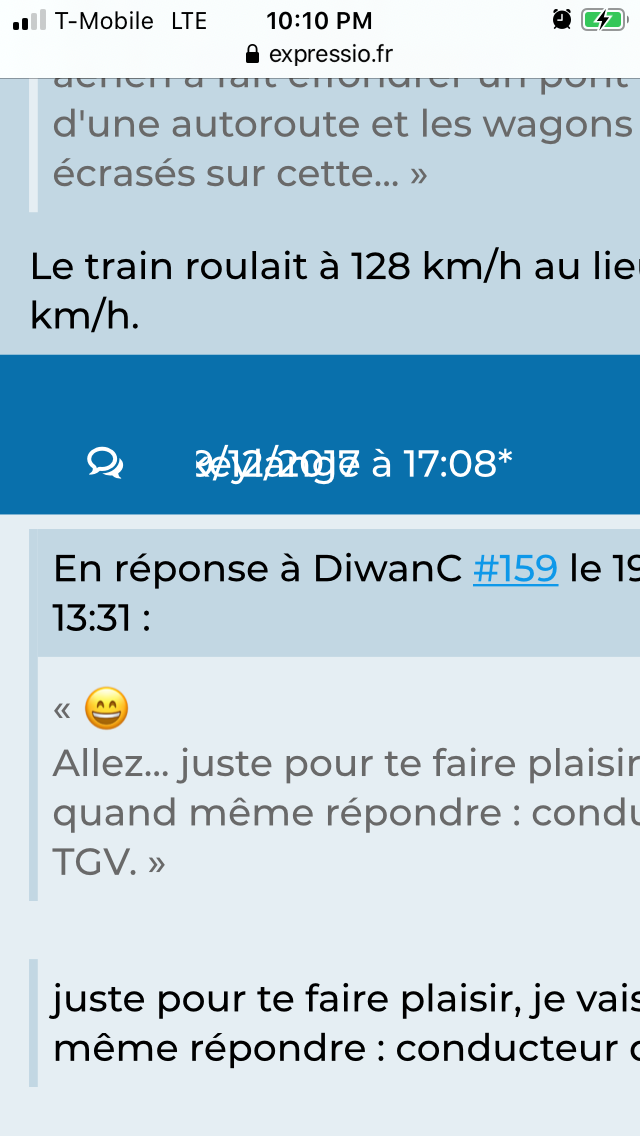This screenshot has width=640, height=1136.
Task: Tap the comments bubble icon in blue header
Action: (x=105, y=462)
